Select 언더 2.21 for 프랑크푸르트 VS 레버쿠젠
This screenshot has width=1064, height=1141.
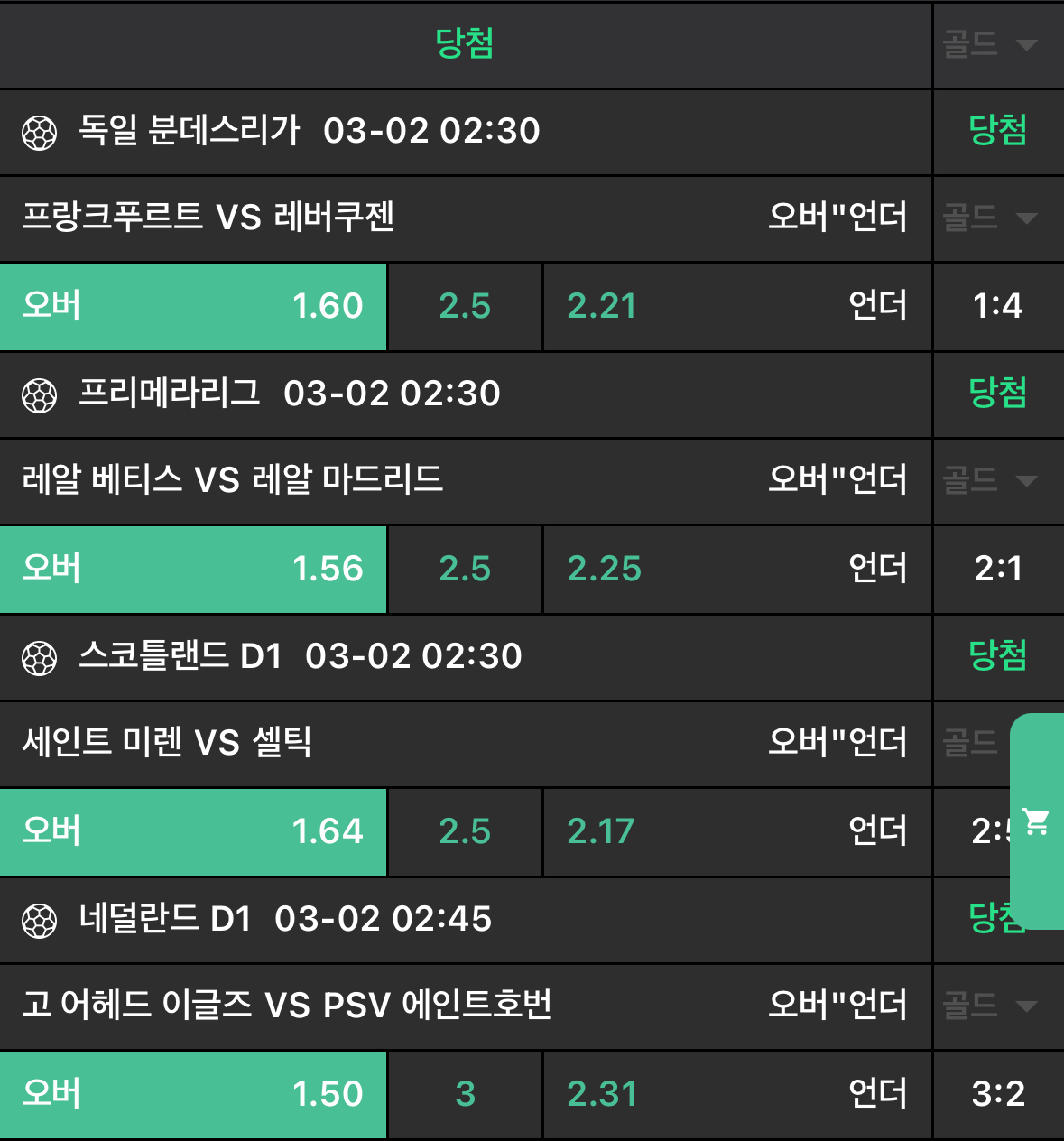(736, 307)
